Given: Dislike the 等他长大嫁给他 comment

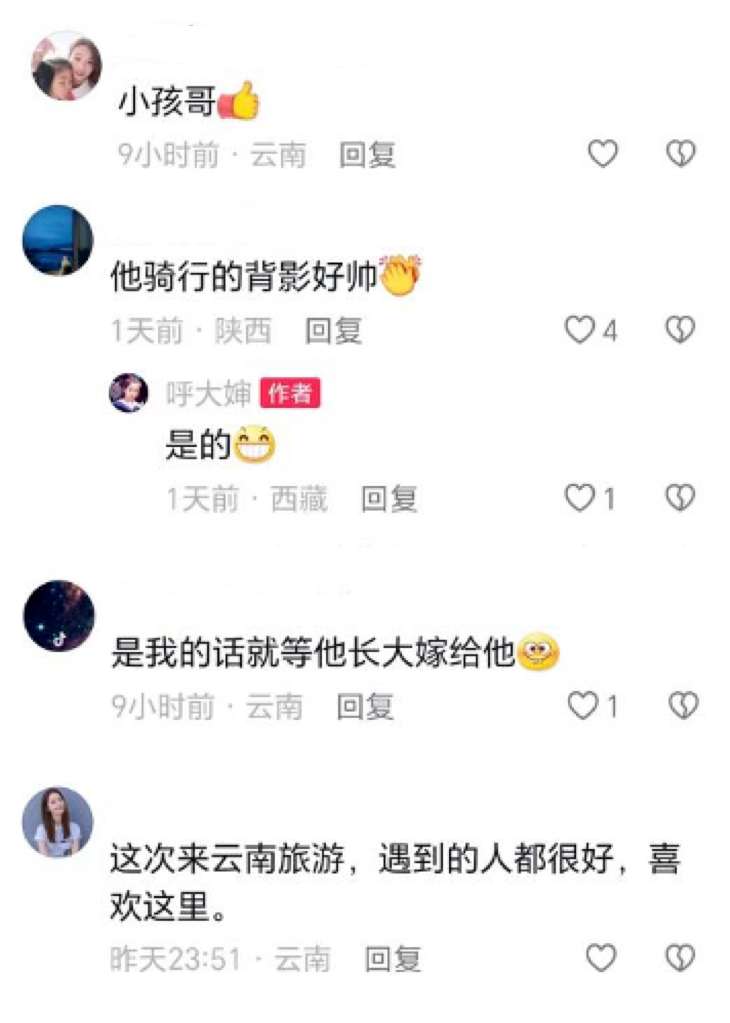Looking at the screenshot, I should [681, 707].
